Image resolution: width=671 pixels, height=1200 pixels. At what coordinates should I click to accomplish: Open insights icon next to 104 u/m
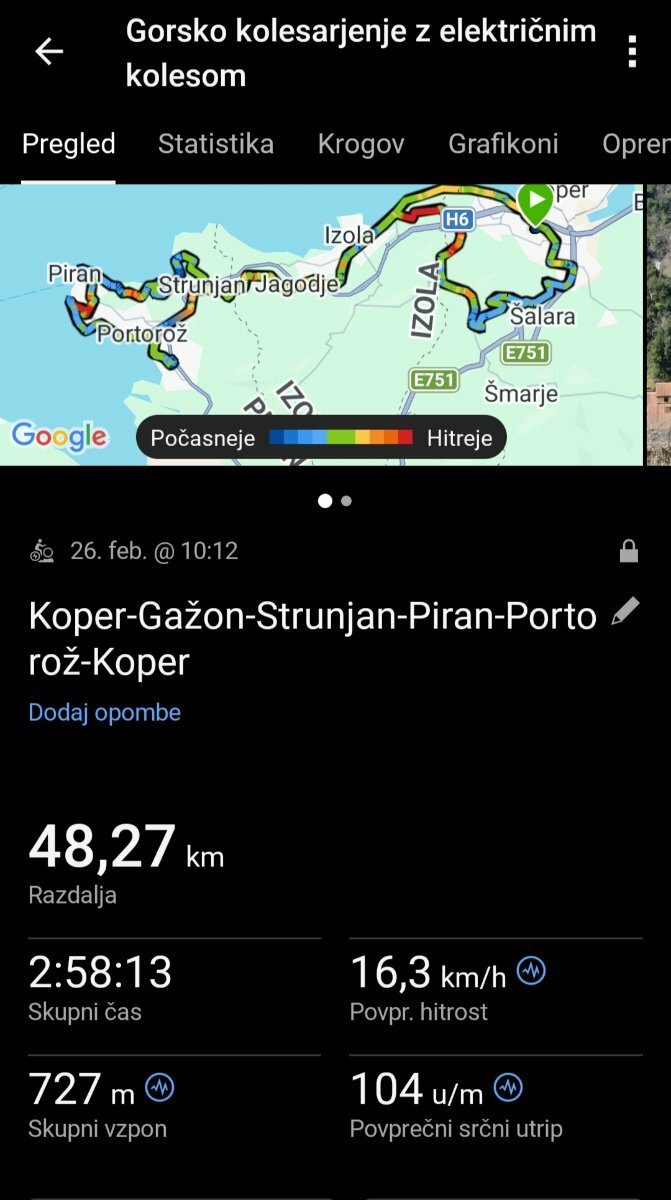509,1087
